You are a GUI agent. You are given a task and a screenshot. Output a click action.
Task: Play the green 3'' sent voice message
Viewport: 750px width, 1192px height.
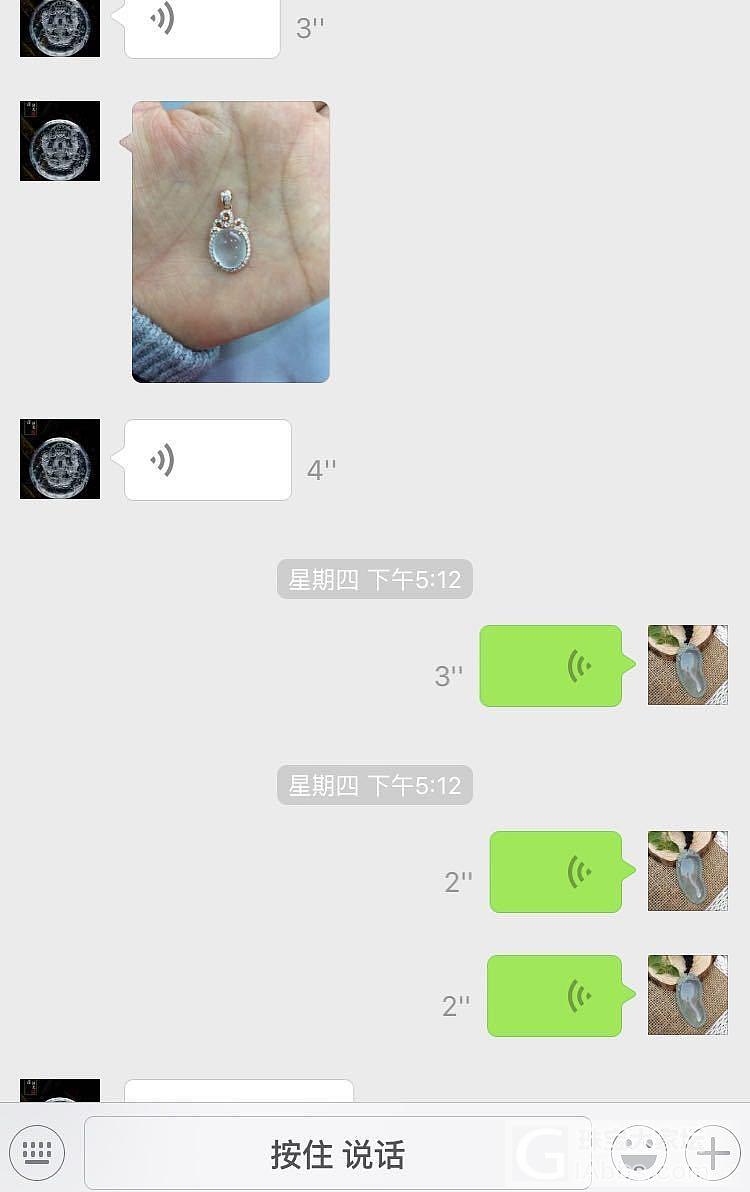[x=551, y=666]
